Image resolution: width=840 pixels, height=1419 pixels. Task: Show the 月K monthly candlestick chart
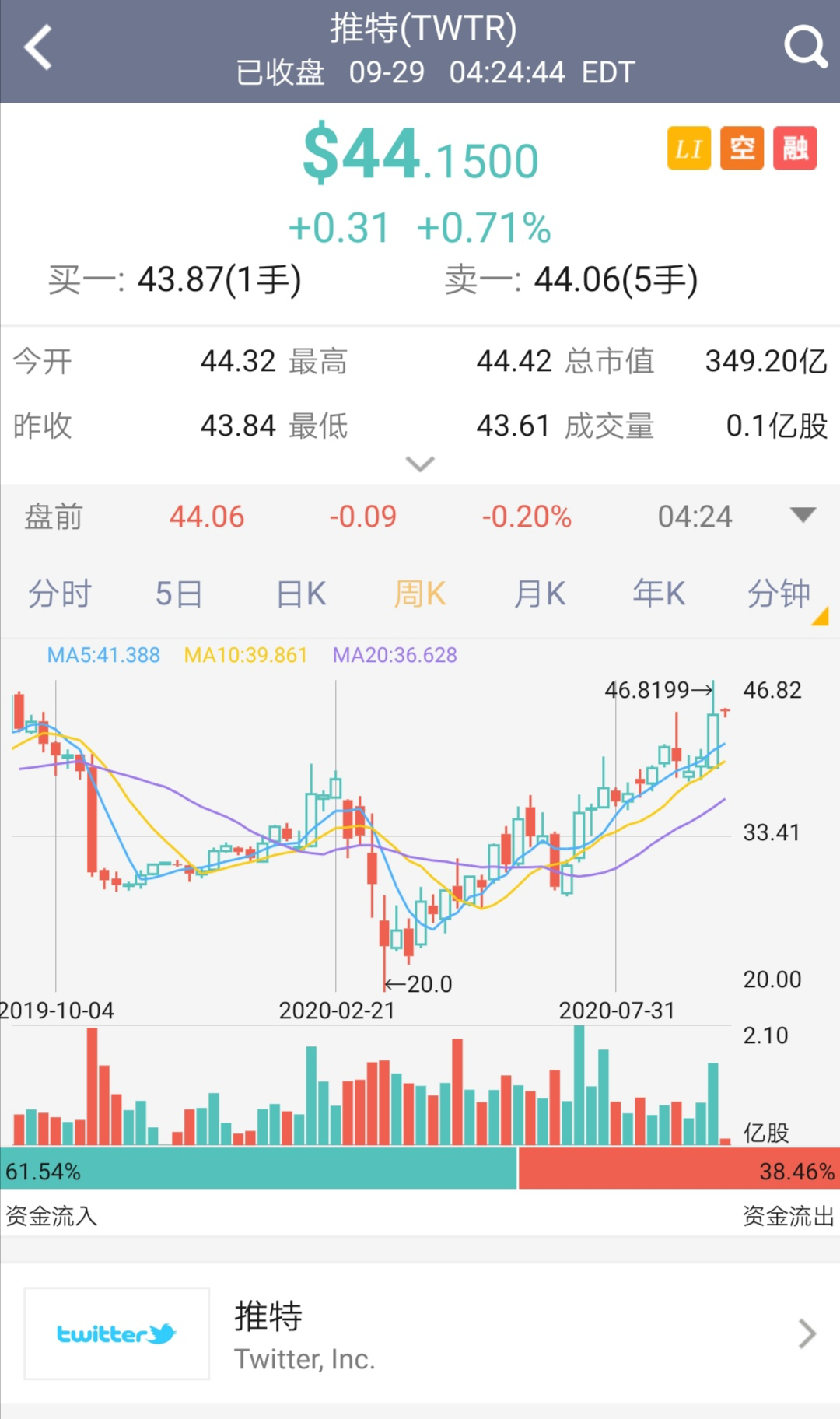tap(540, 594)
